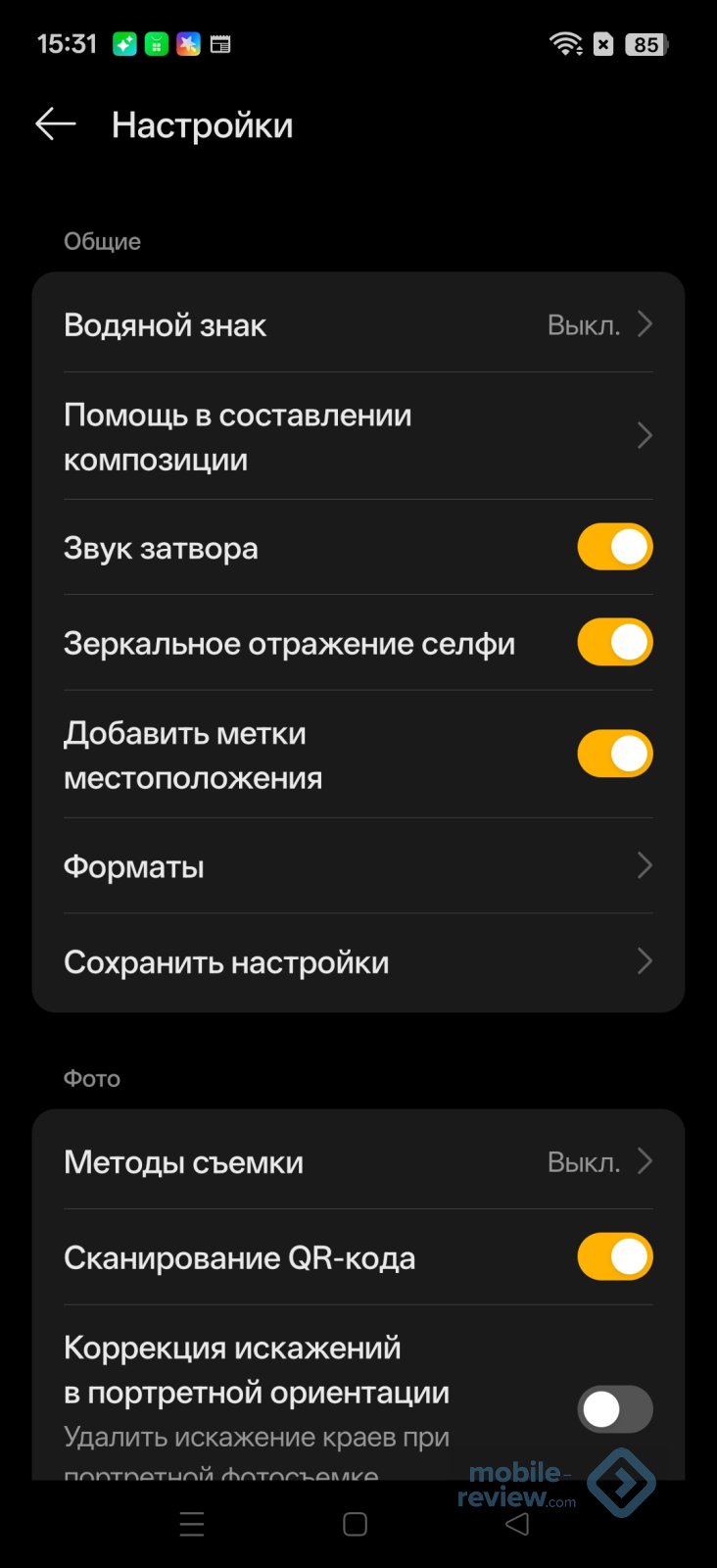Go back from Настройки screen
The height and width of the screenshot is (1568, 717).
(55, 124)
